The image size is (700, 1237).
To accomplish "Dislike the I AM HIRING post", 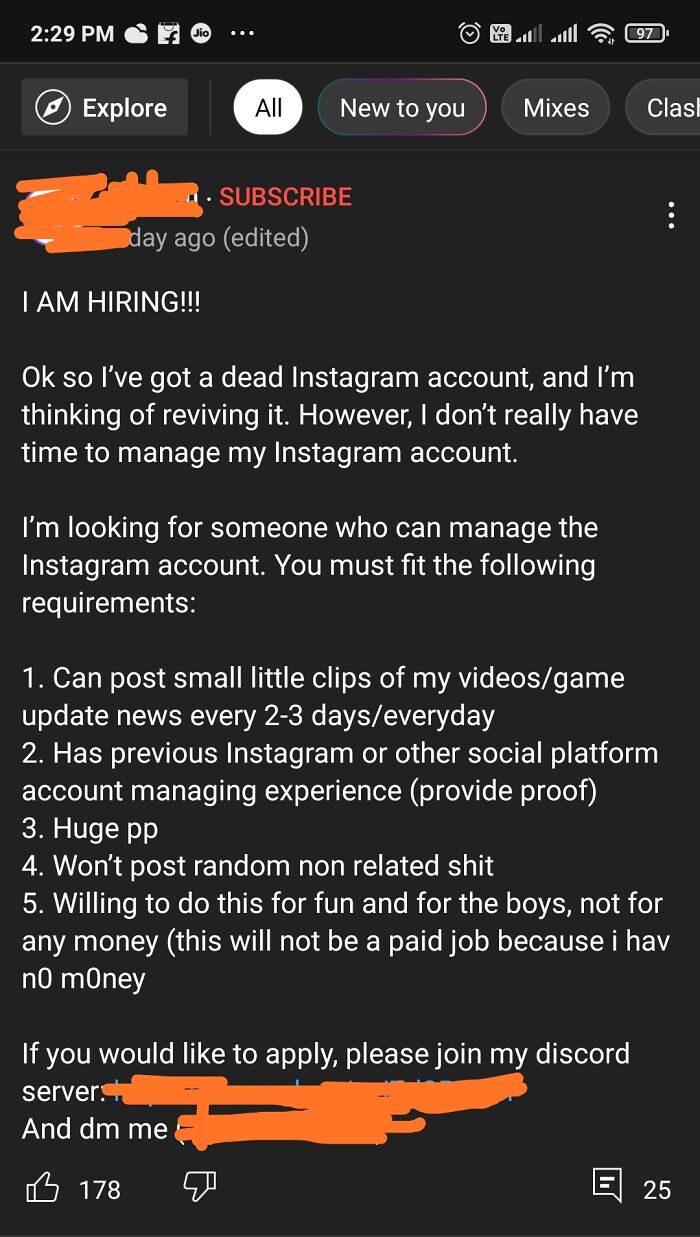I will pos(199,1188).
